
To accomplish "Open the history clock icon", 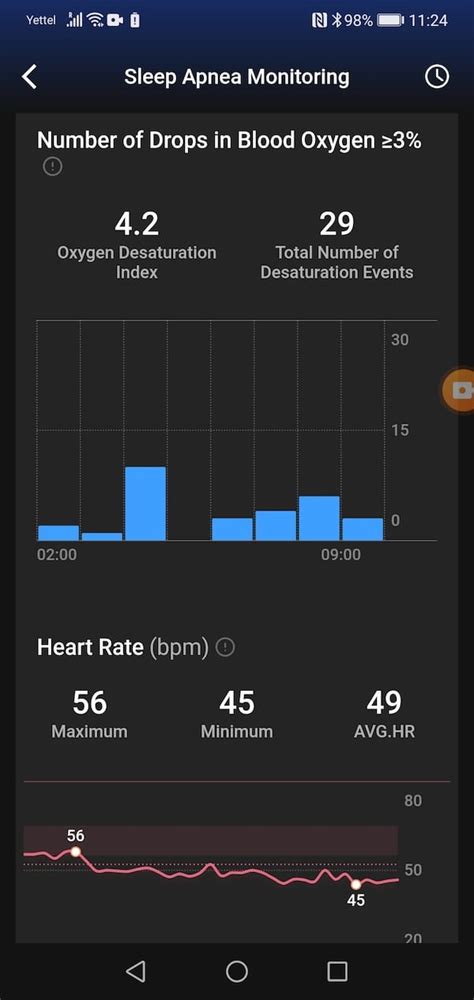I will (x=437, y=77).
